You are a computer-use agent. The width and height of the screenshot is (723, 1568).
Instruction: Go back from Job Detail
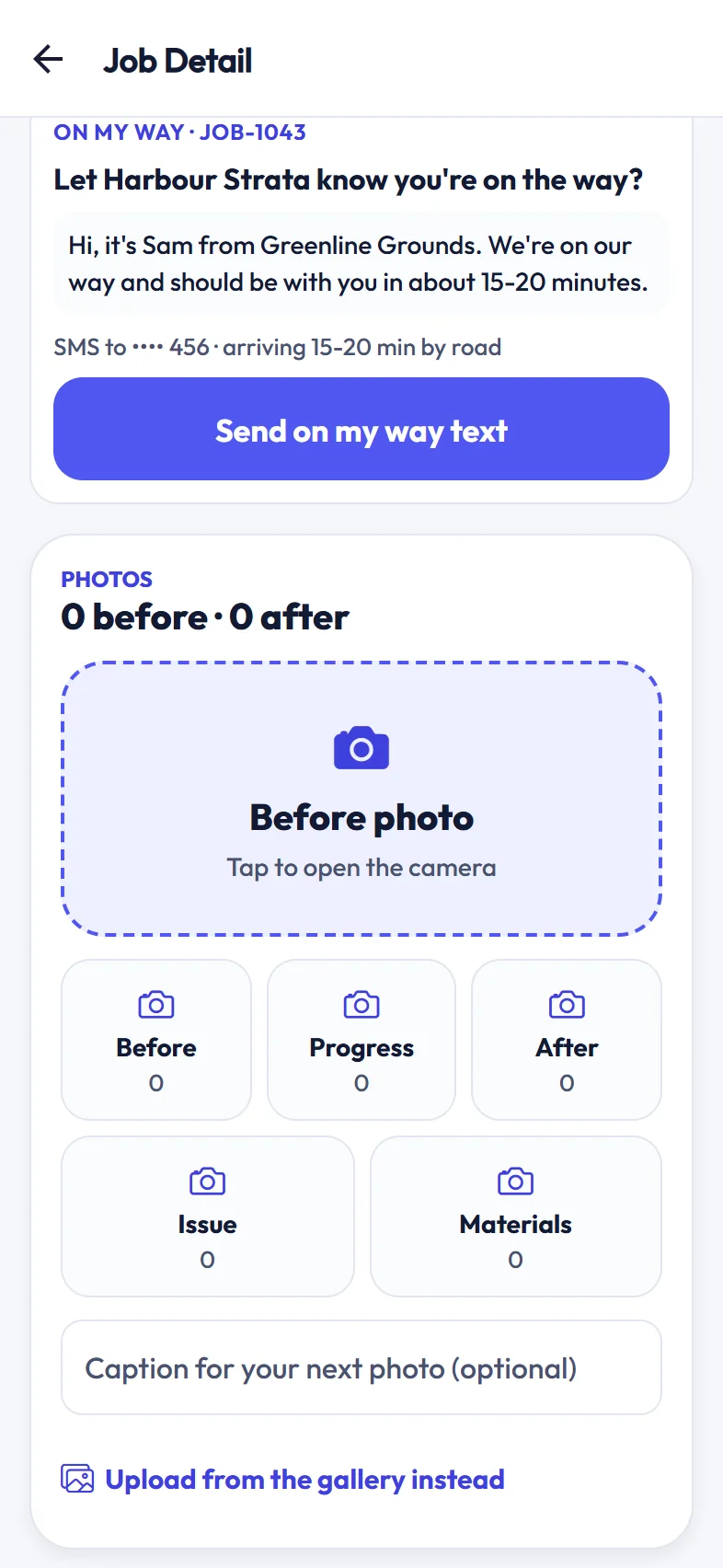point(48,60)
